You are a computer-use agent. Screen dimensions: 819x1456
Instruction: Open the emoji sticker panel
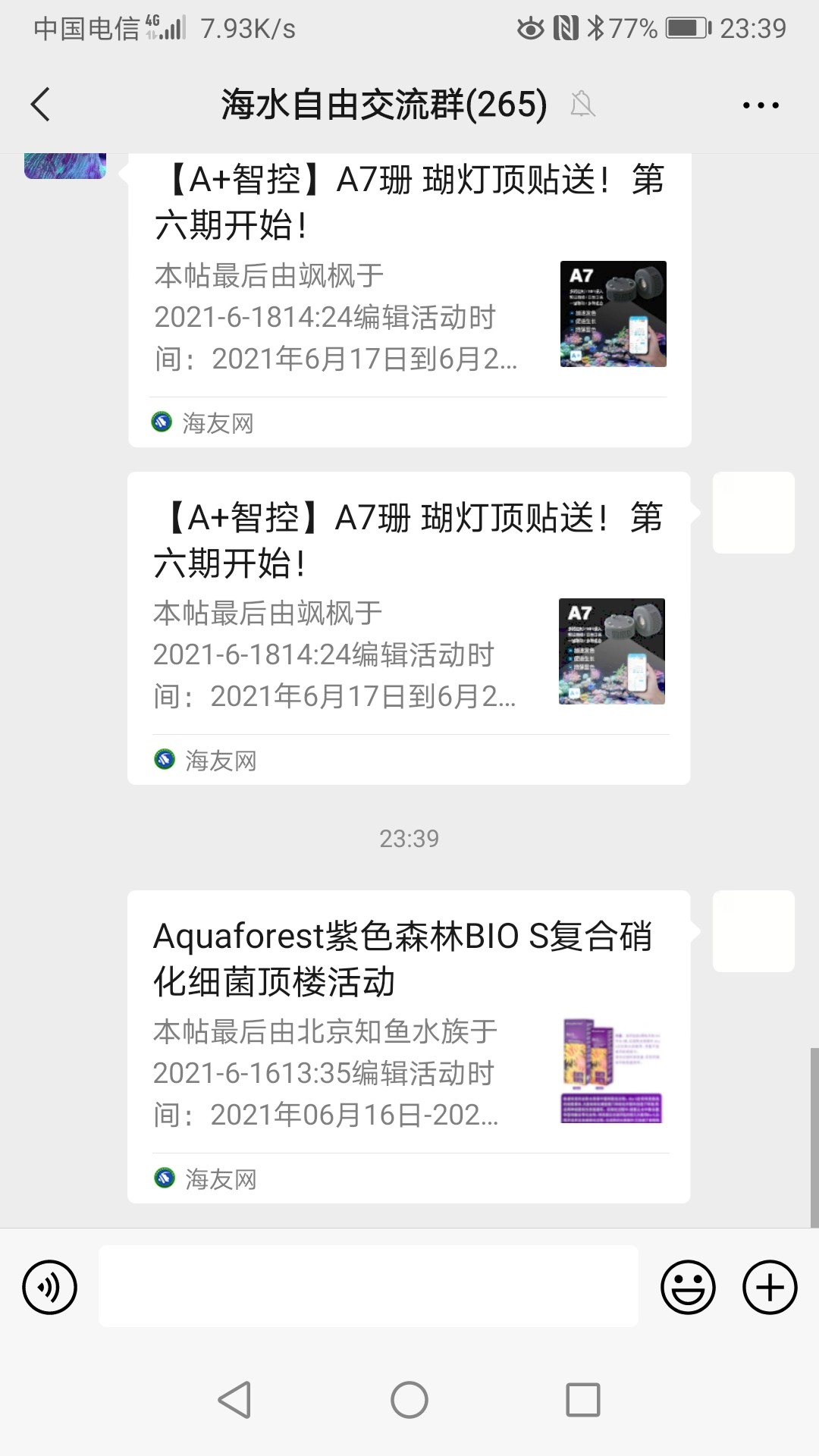(688, 1287)
